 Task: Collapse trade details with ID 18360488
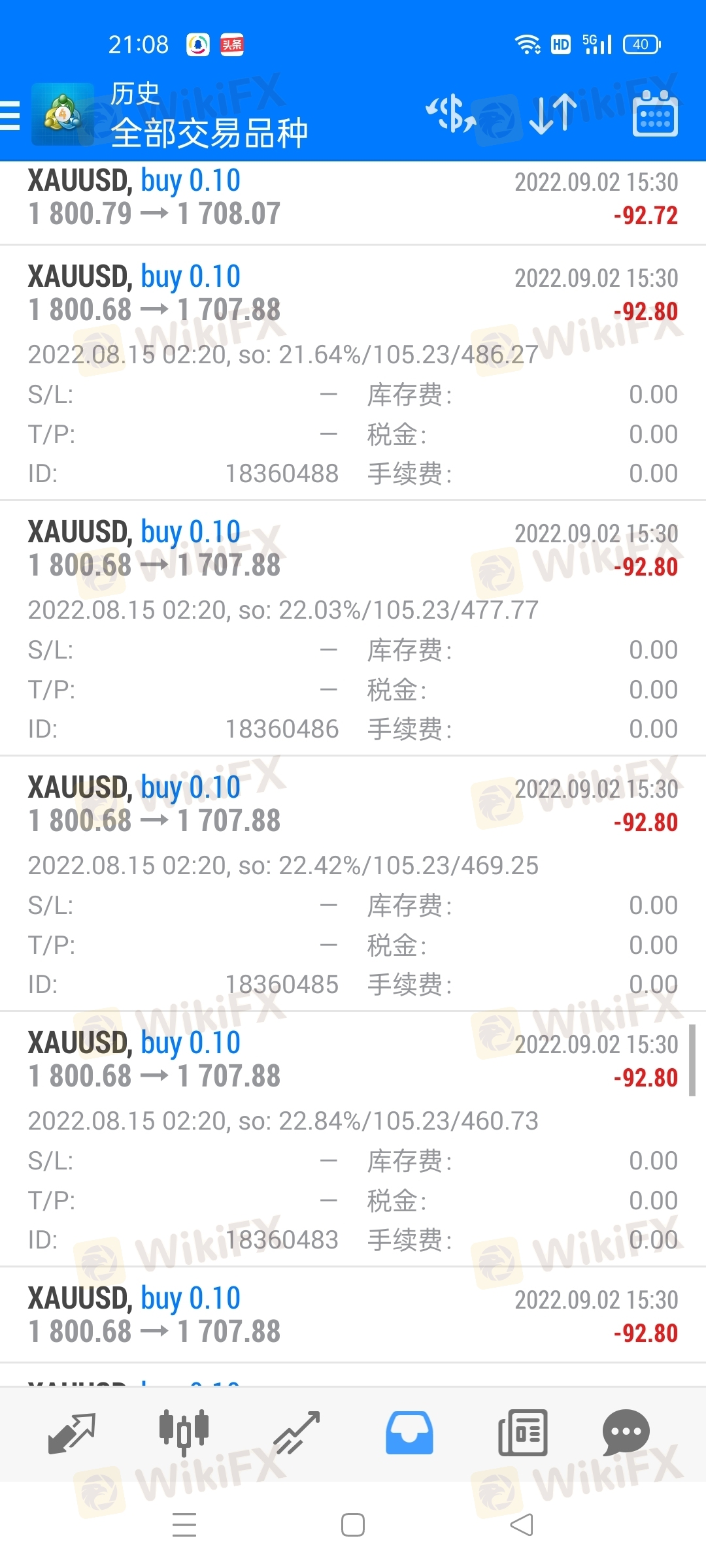tap(353, 373)
